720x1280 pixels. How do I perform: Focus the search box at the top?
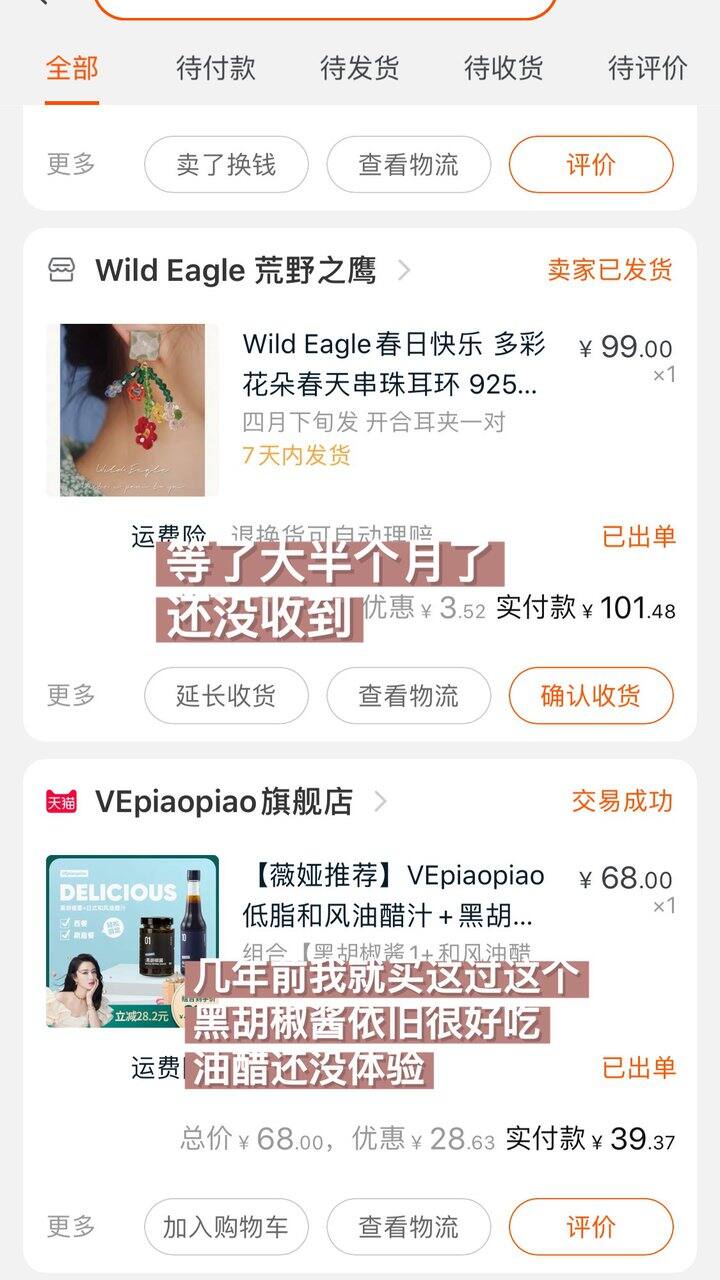click(325, 8)
